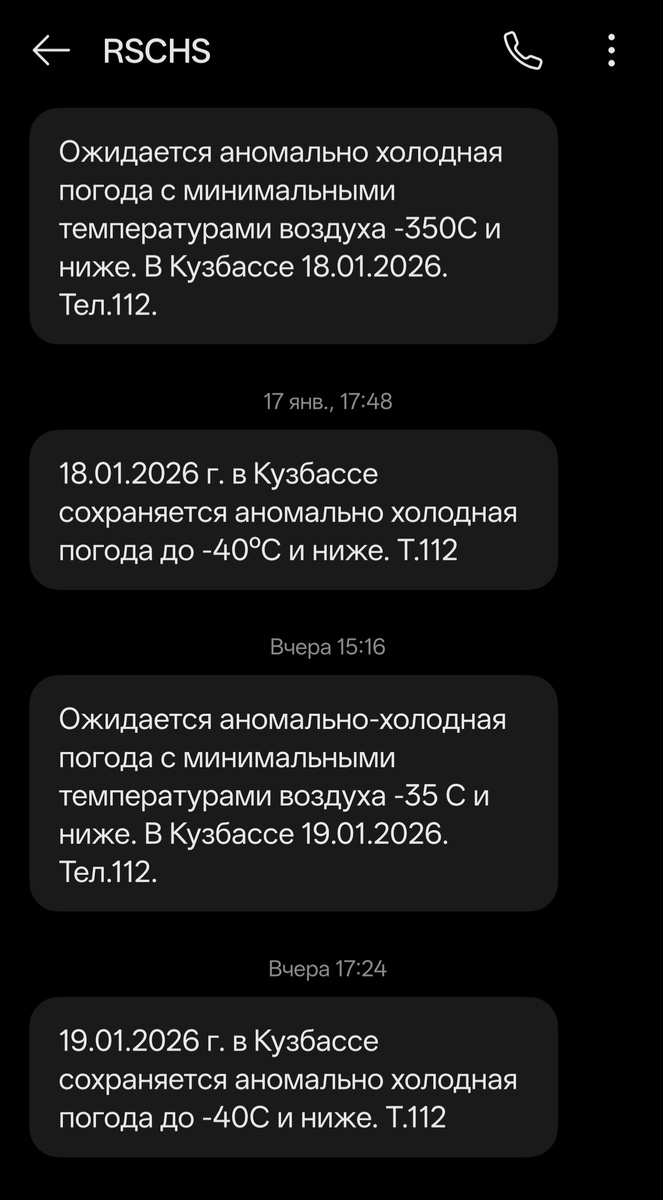Open the three-dot overflow menu
The height and width of the screenshot is (1200, 663).
pyautogui.click(x=612, y=51)
